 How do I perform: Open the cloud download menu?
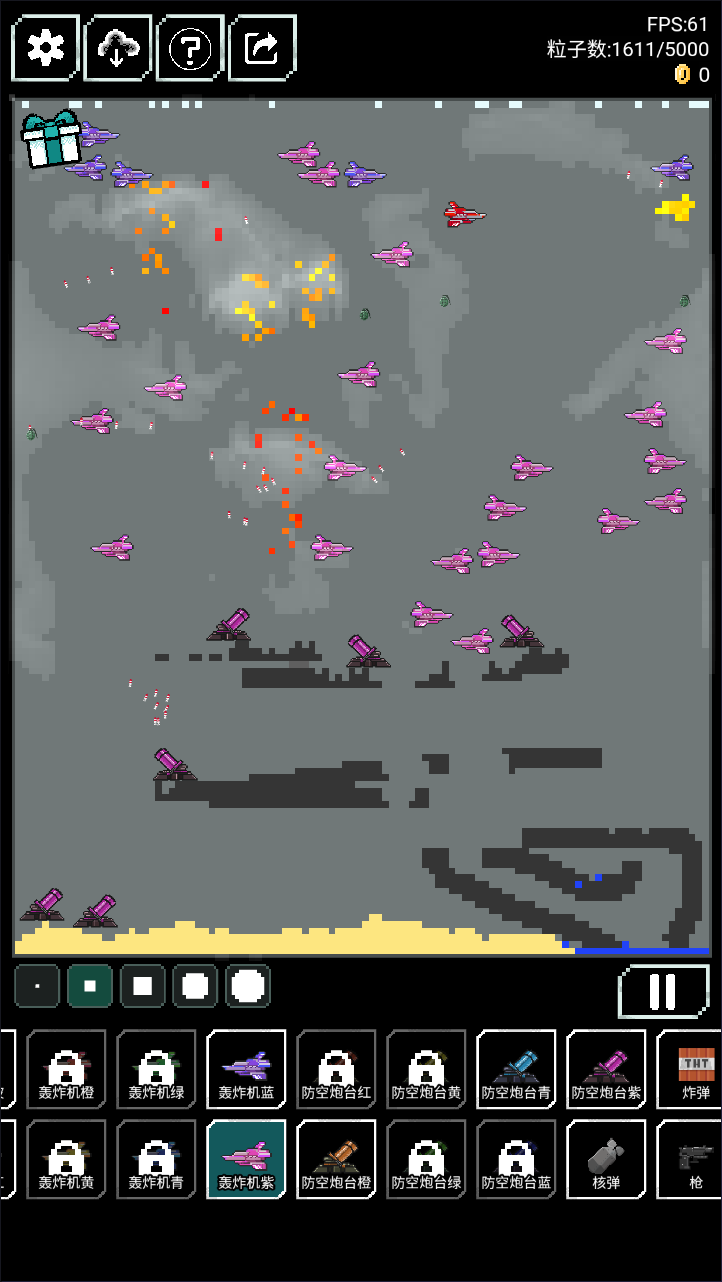[x=118, y=48]
